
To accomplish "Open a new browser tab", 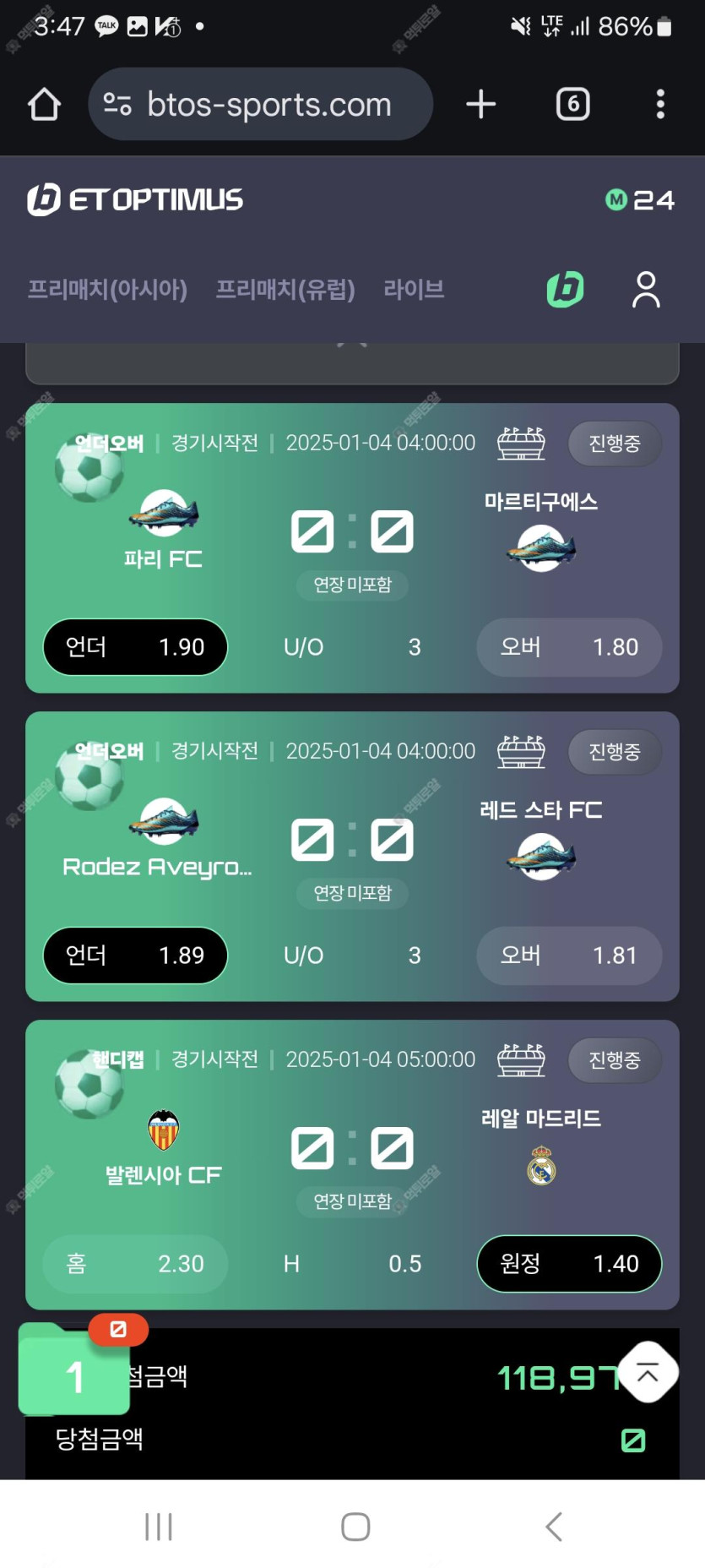I will click(480, 105).
